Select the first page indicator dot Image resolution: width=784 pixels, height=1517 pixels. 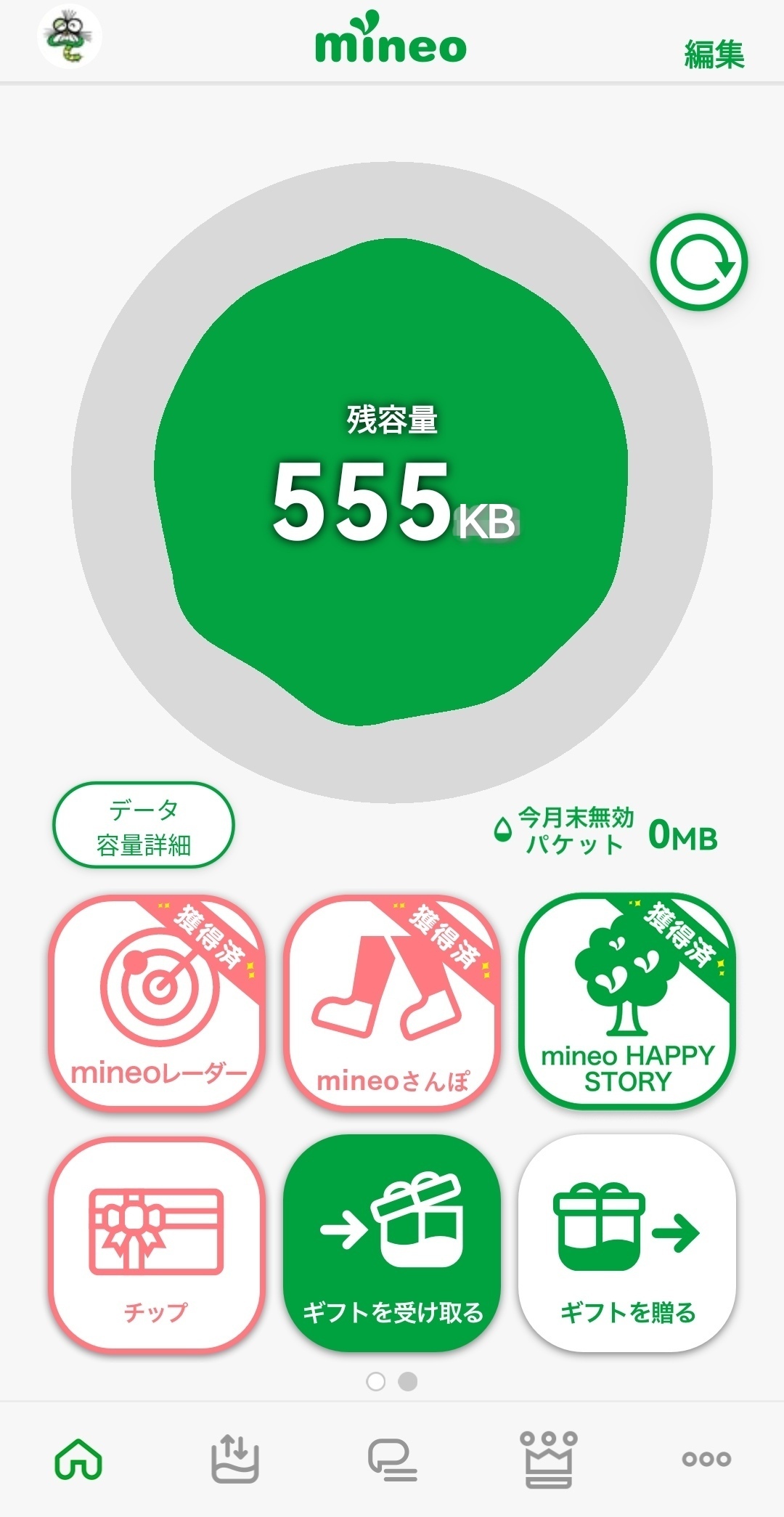coord(376,1381)
